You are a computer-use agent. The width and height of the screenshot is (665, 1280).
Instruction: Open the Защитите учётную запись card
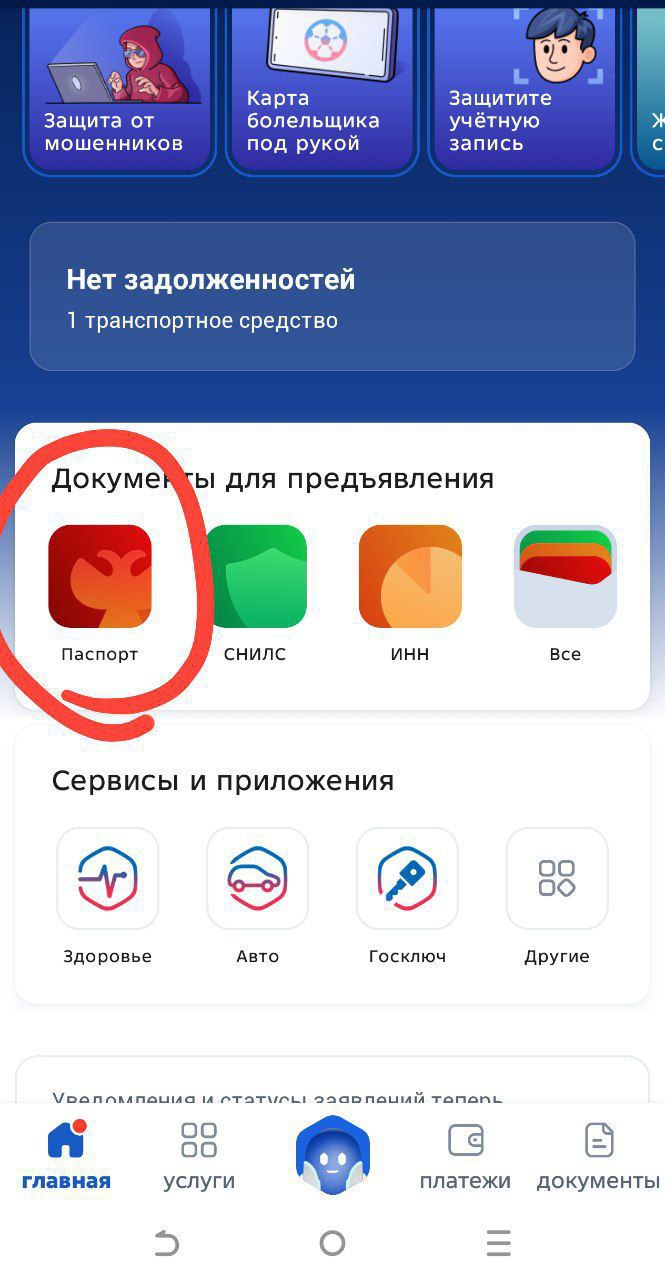525,88
